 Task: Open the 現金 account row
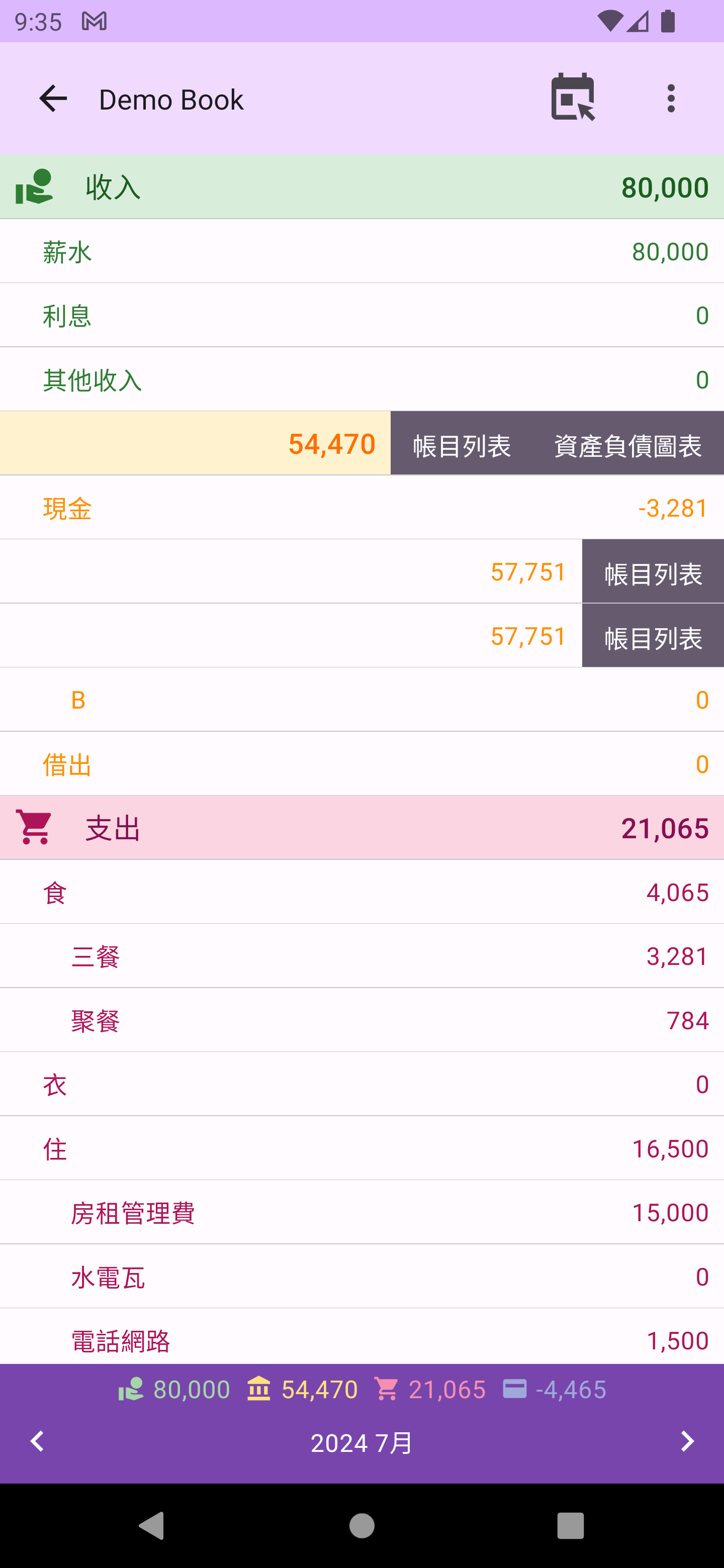[x=361, y=508]
